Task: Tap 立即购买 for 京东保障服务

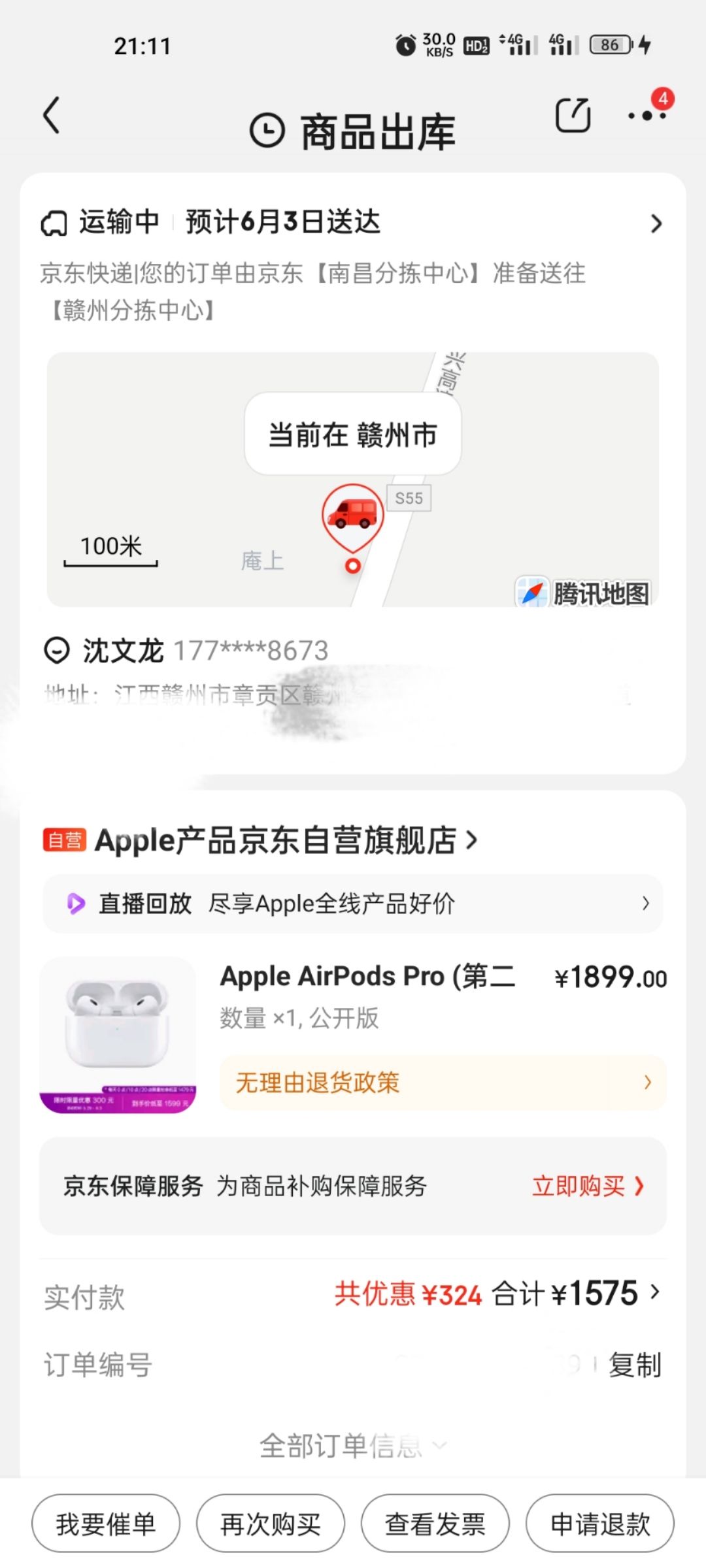Action: coord(588,1186)
